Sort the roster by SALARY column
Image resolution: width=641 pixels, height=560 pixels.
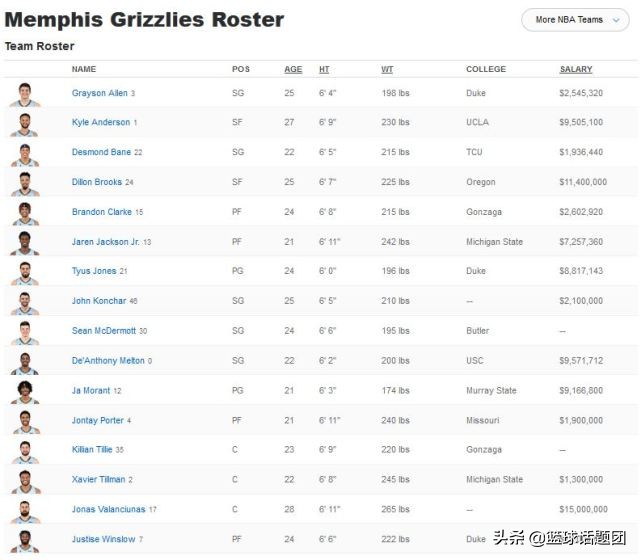[x=575, y=70]
